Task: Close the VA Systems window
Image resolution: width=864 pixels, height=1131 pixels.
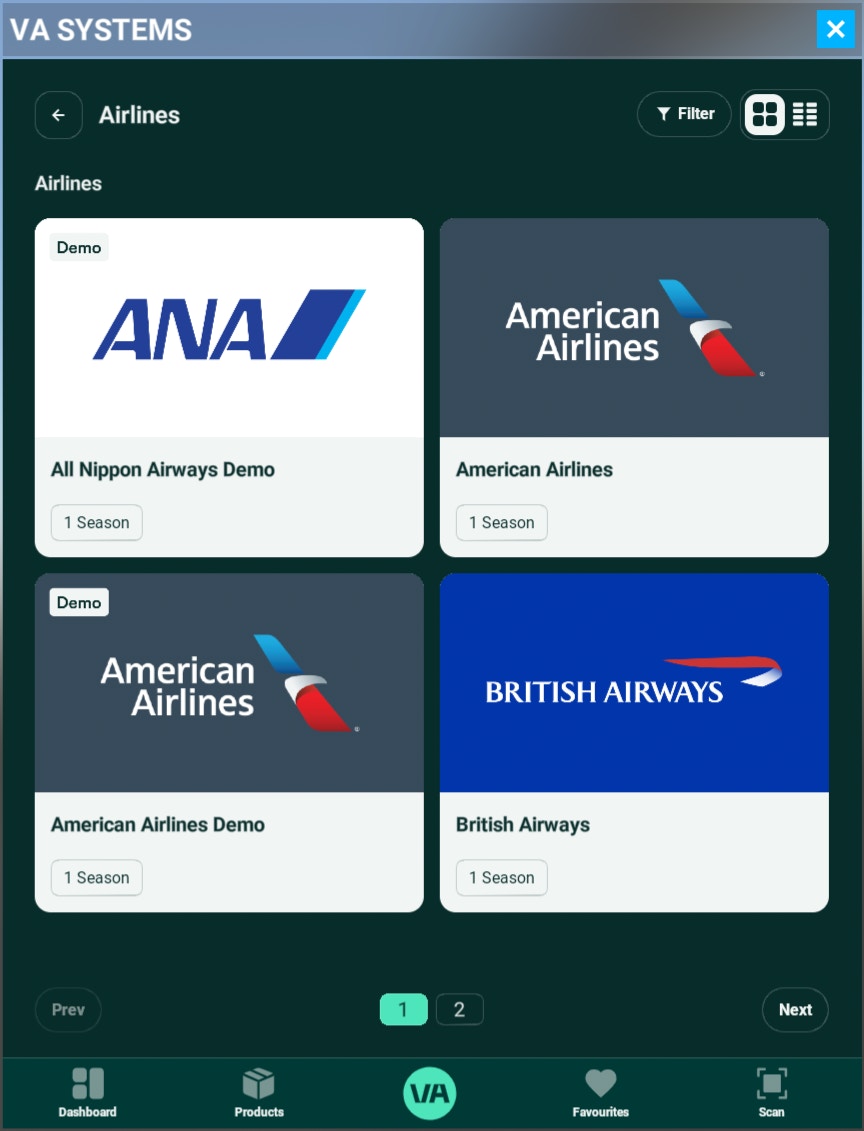Action: 835,29
